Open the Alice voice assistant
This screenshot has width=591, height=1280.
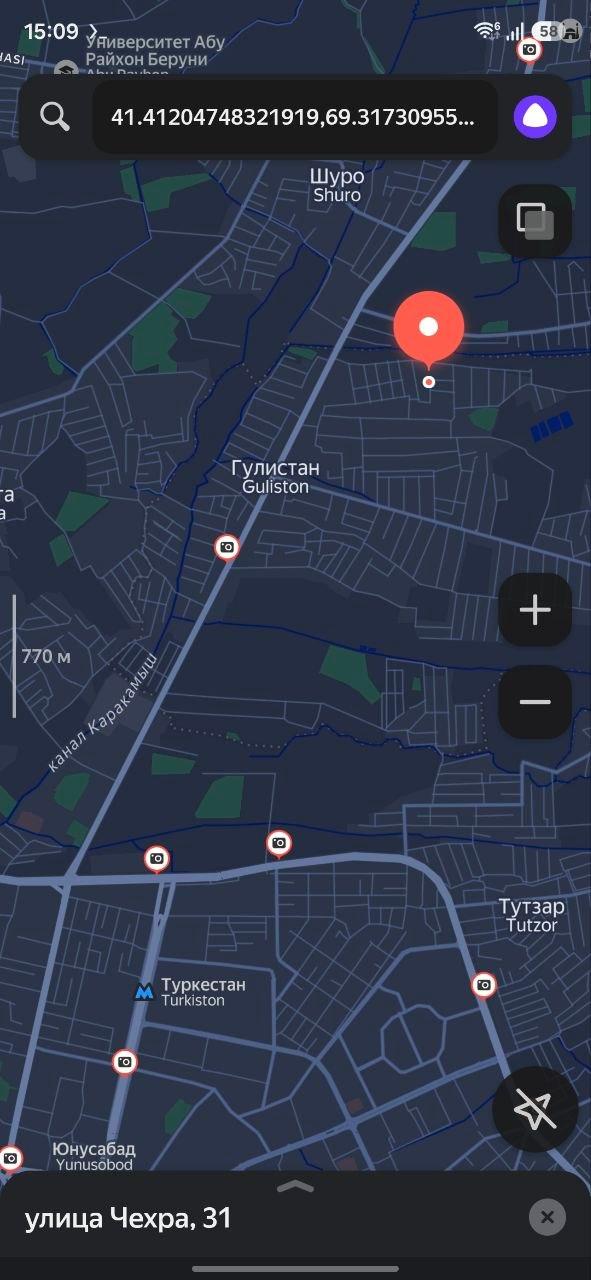[535, 117]
